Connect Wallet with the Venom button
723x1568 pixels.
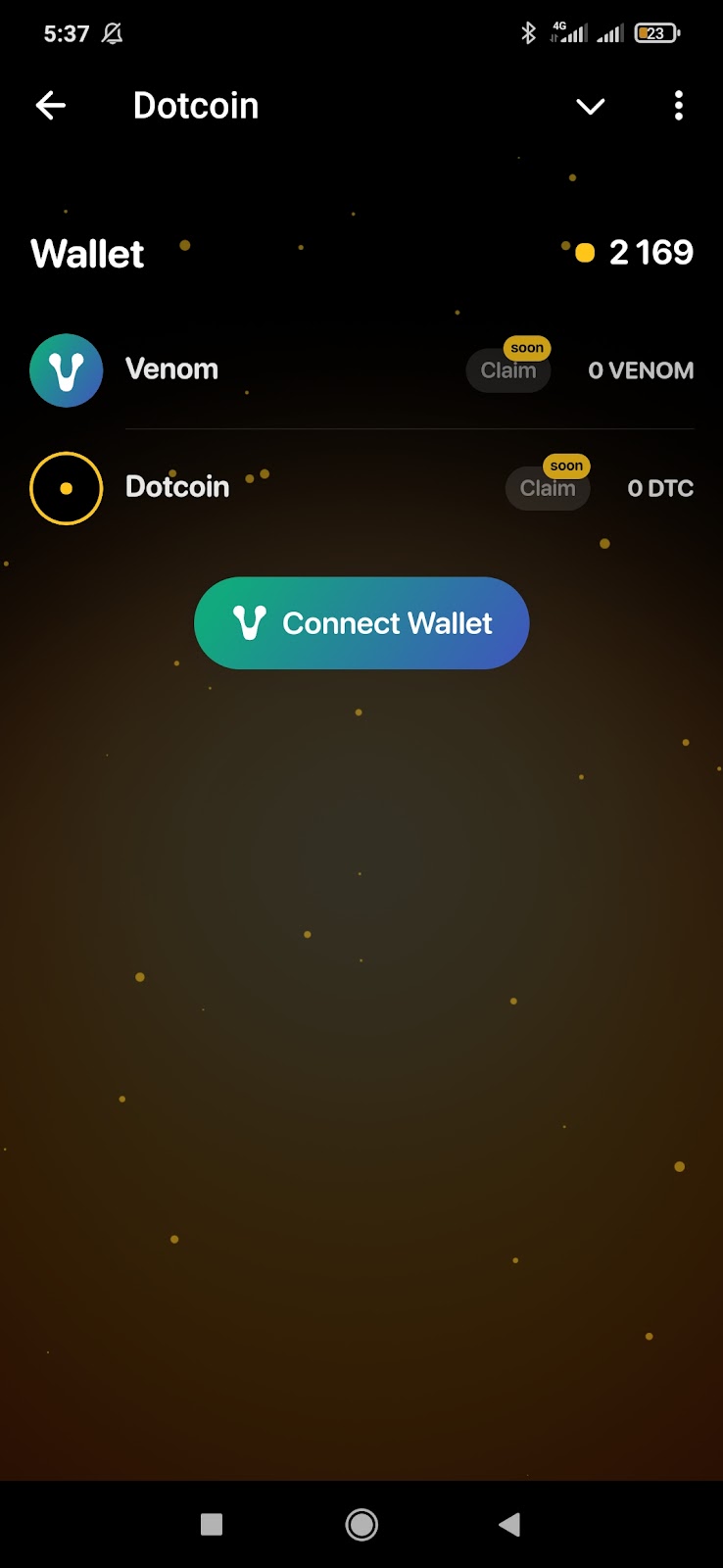[x=361, y=623]
